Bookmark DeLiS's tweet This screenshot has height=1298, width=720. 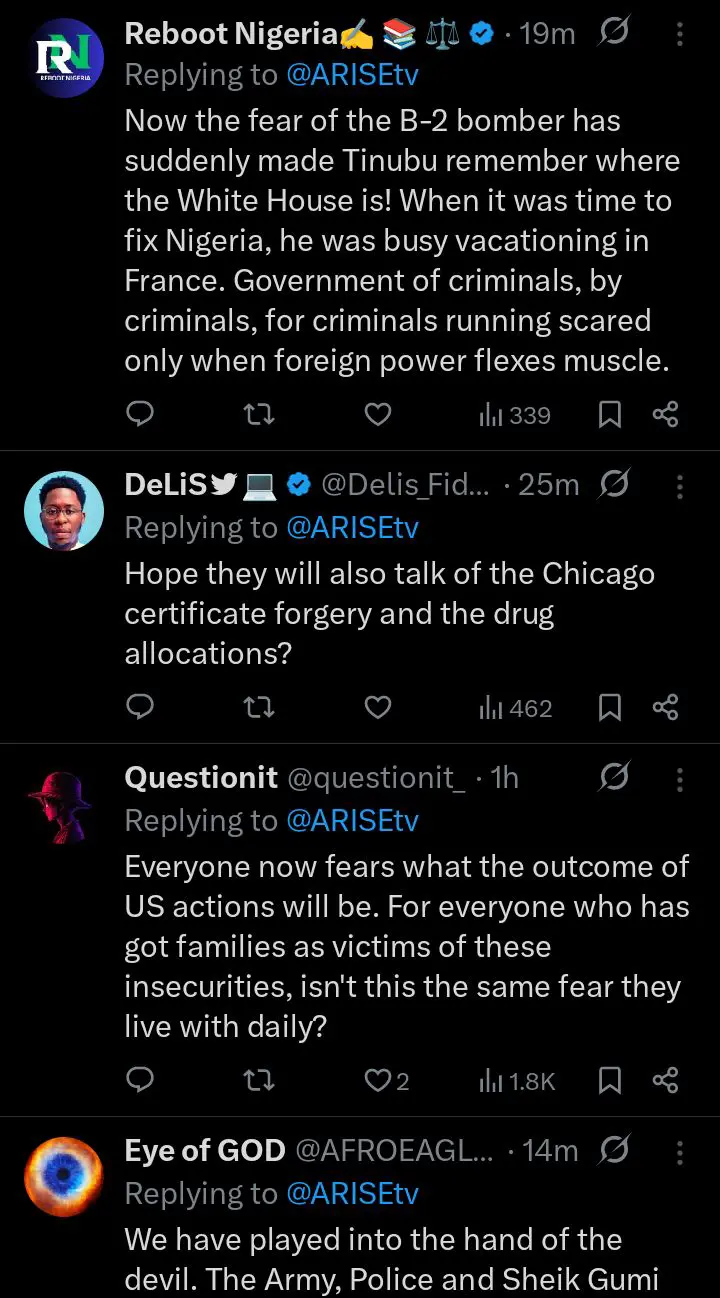click(609, 708)
